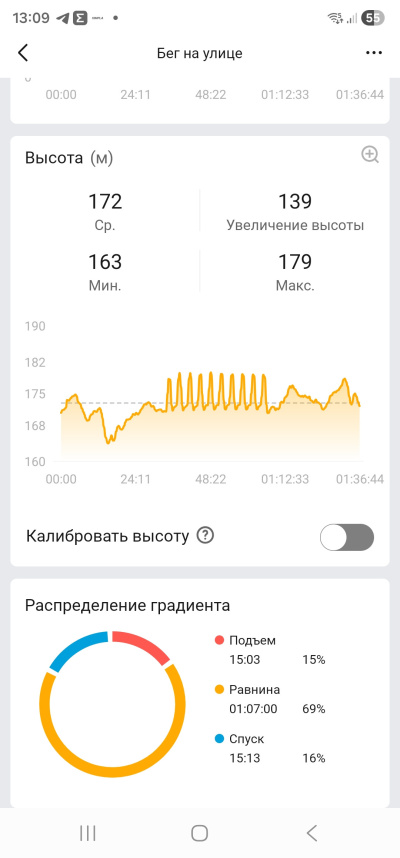Enable the Калибровать высоту switch

[x=347, y=537]
